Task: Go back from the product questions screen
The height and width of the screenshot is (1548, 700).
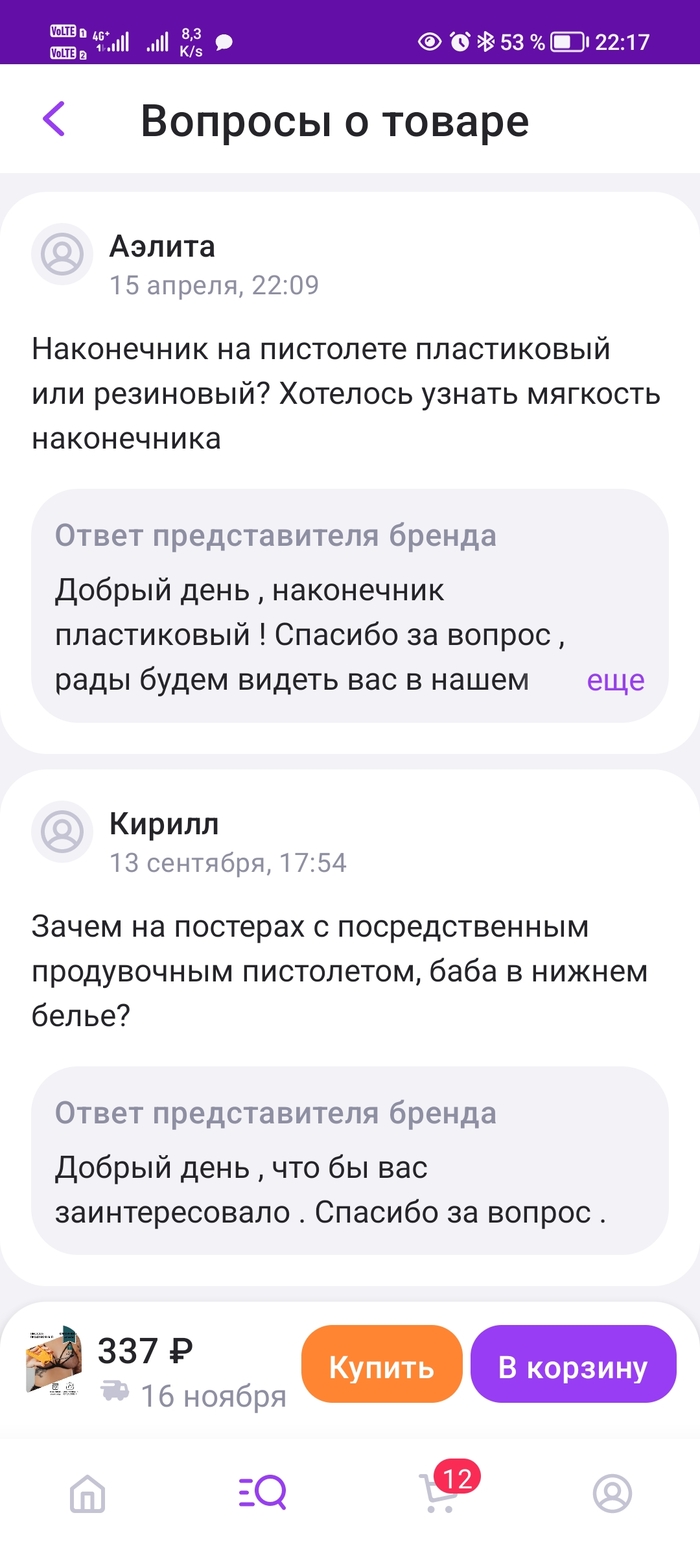Action: pyautogui.click(x=54, y=119)
